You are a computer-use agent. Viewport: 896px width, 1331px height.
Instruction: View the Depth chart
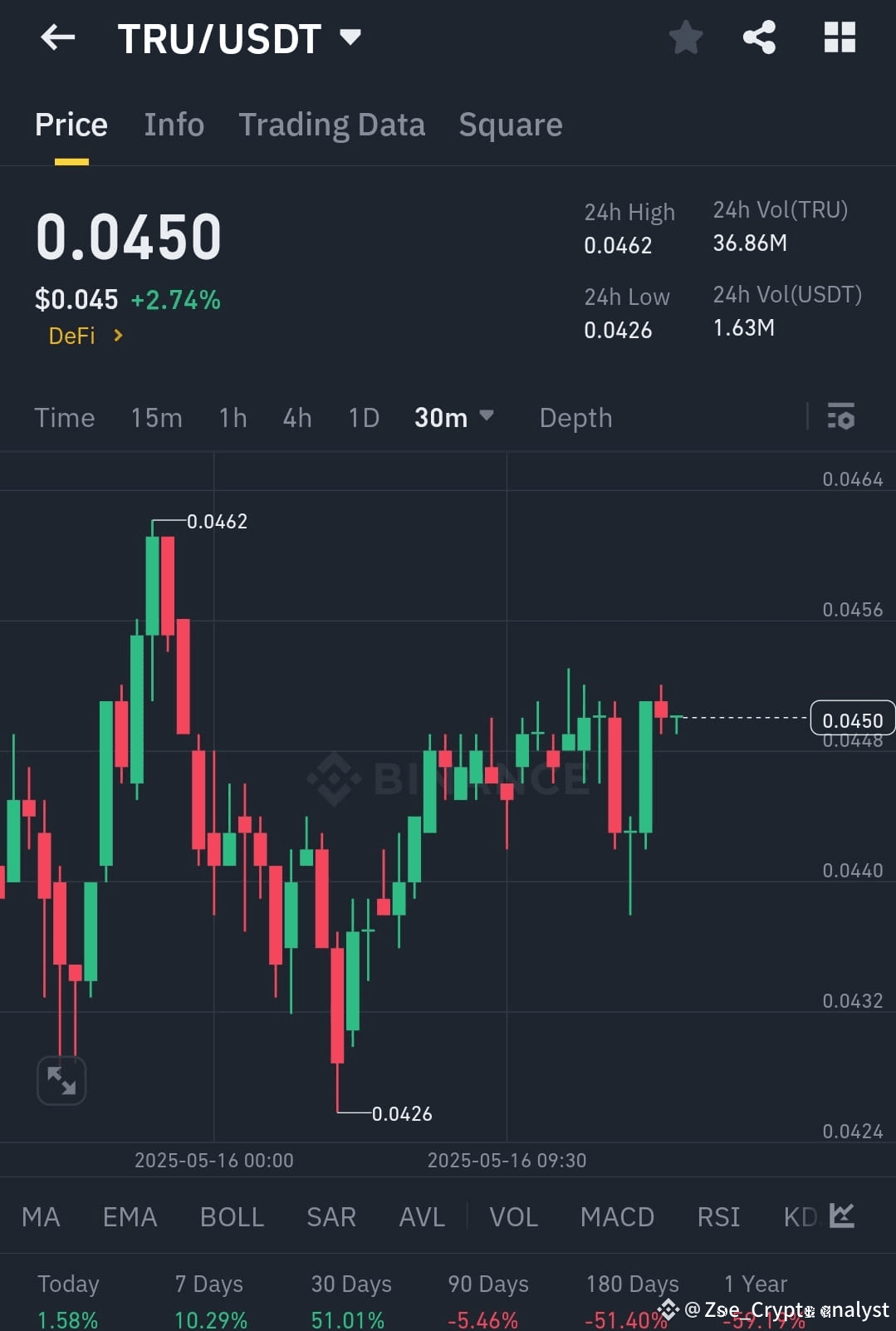click(x=575, y=417)
